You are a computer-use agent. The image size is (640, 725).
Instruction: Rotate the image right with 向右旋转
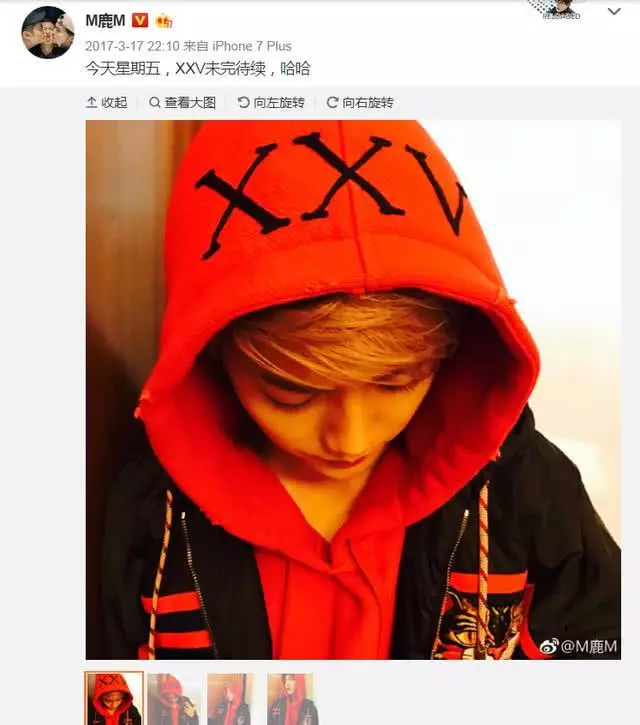[x=360, y=102]
